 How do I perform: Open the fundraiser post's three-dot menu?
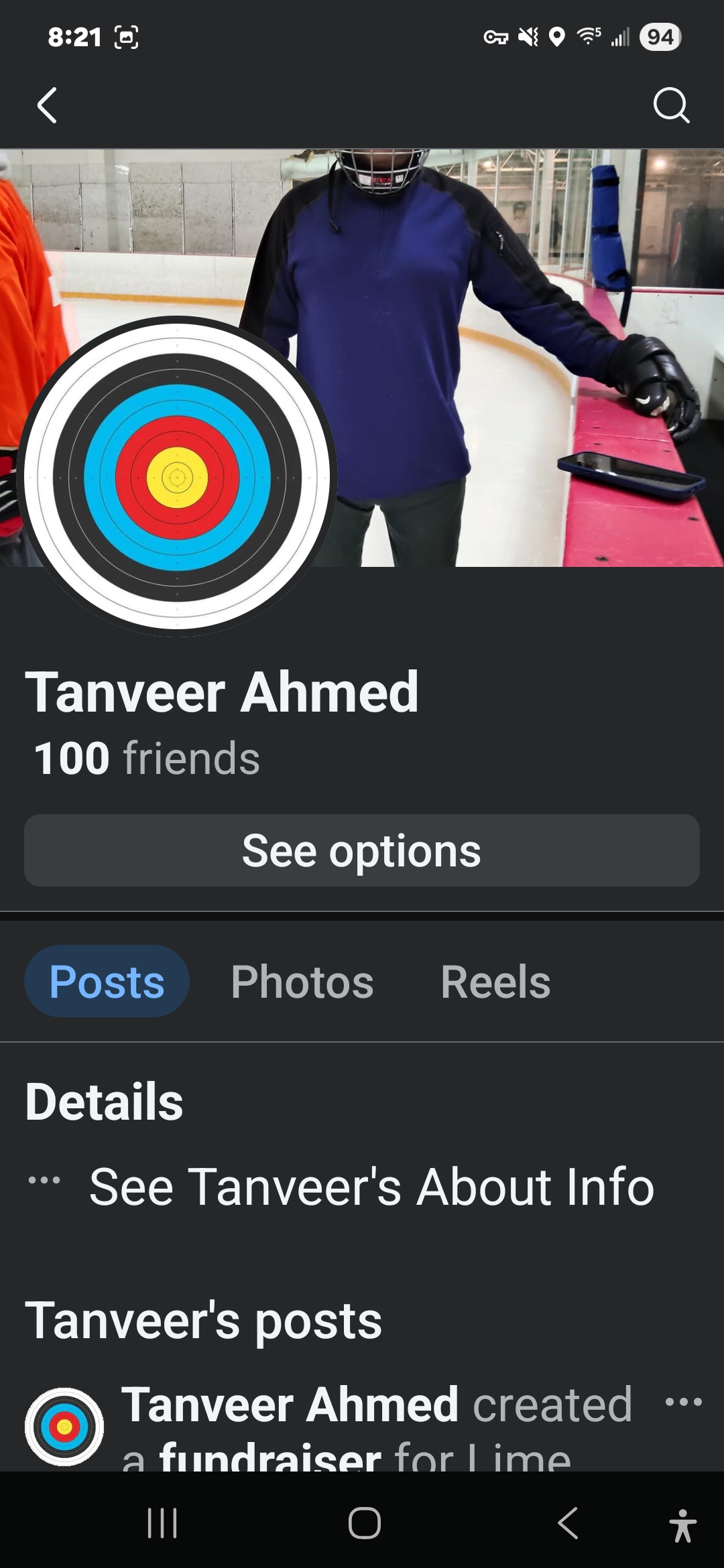[x=683, y=1402]
